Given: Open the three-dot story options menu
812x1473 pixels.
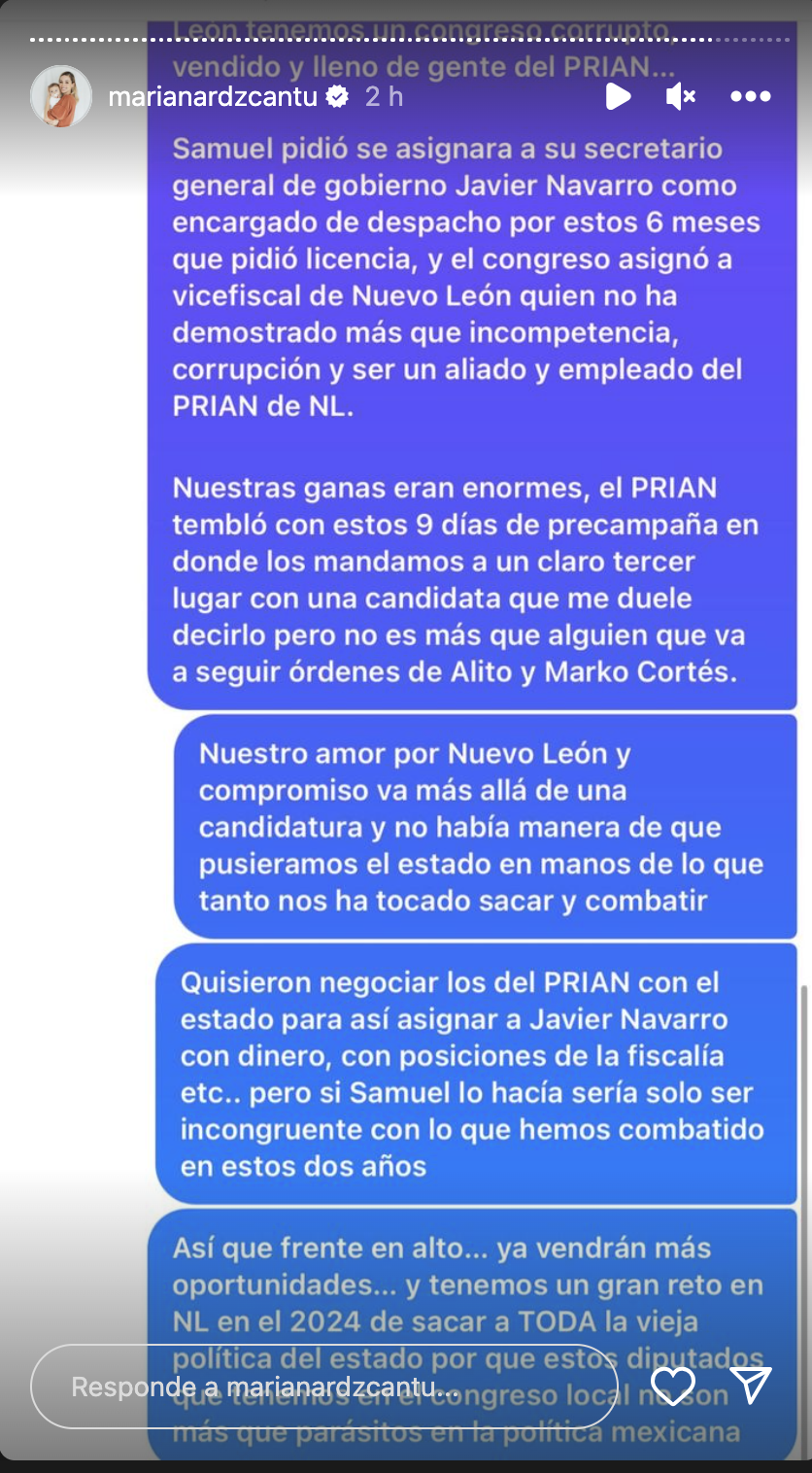Looking at the screenshot, I should point(750,96).
